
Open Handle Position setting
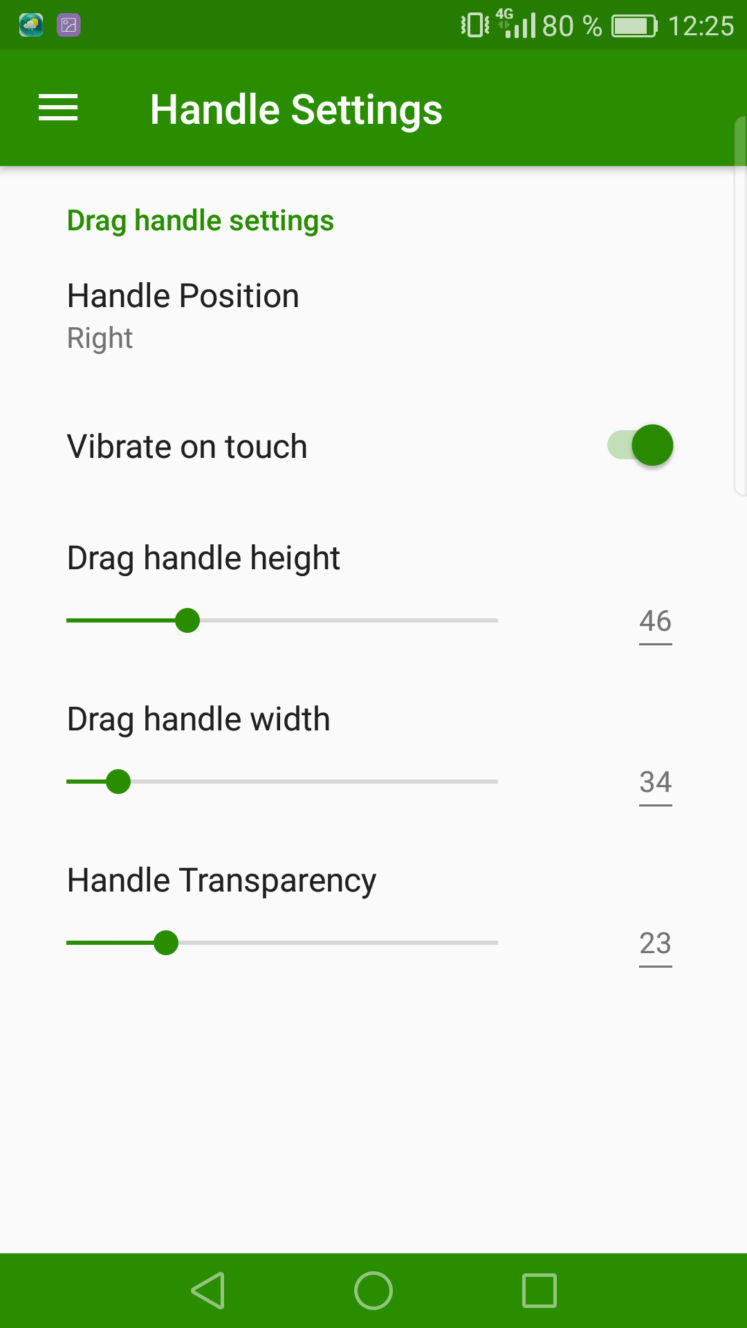[x=373, y=316]
